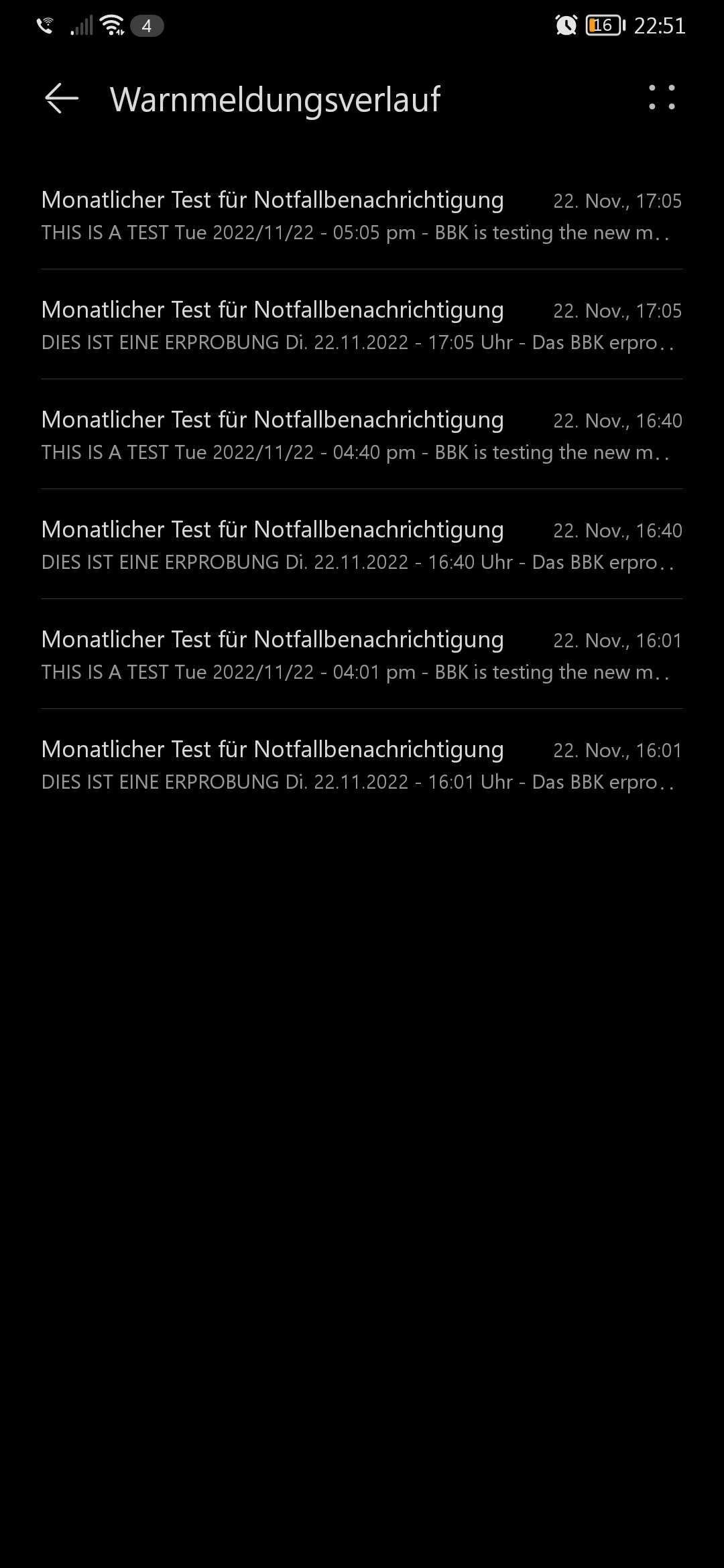Select the German Erprobung alert from 16:01
Viewport: 724px width, 1568px height.
[362, 765]
